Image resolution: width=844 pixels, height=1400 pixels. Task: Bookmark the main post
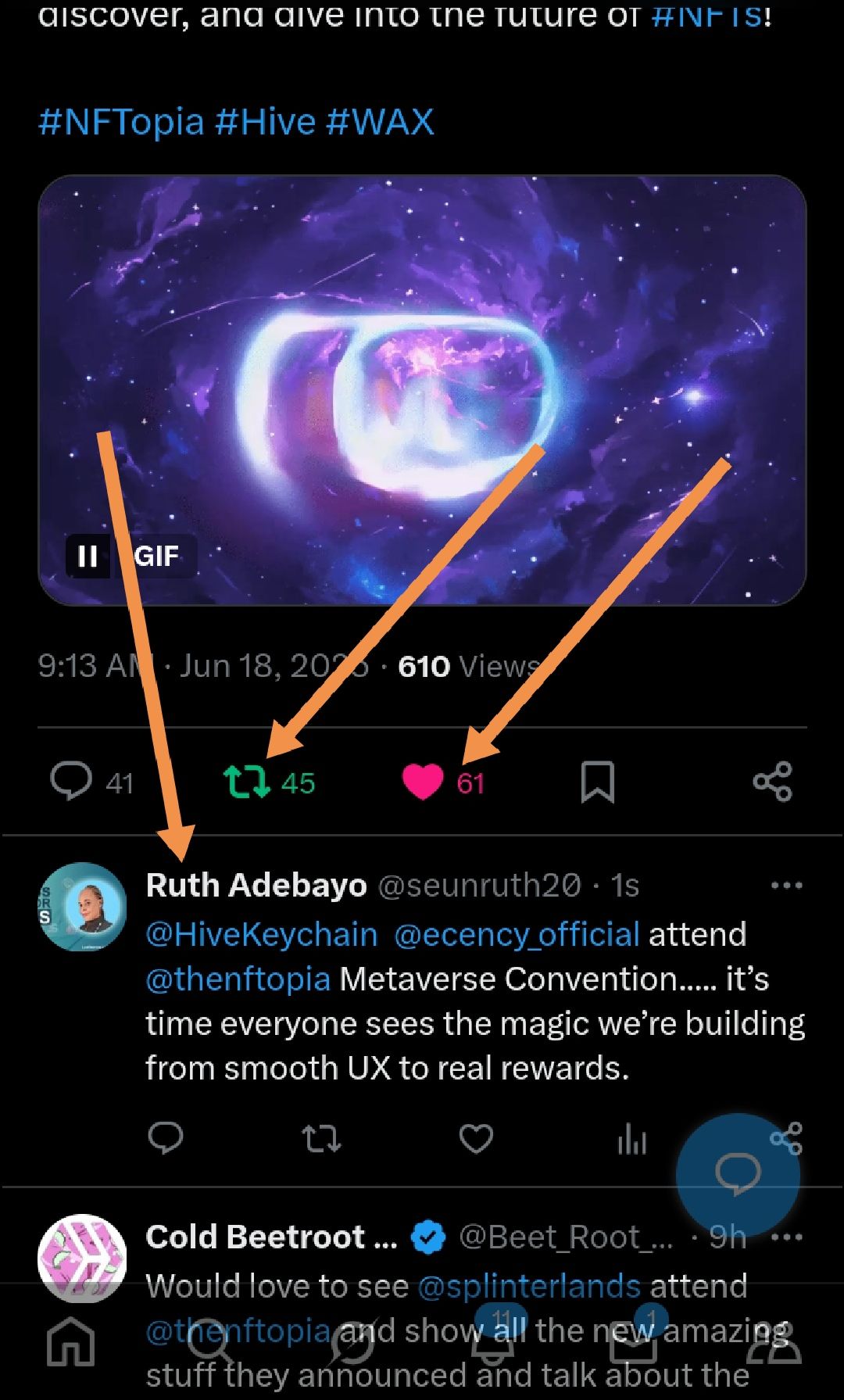point(598,782)
